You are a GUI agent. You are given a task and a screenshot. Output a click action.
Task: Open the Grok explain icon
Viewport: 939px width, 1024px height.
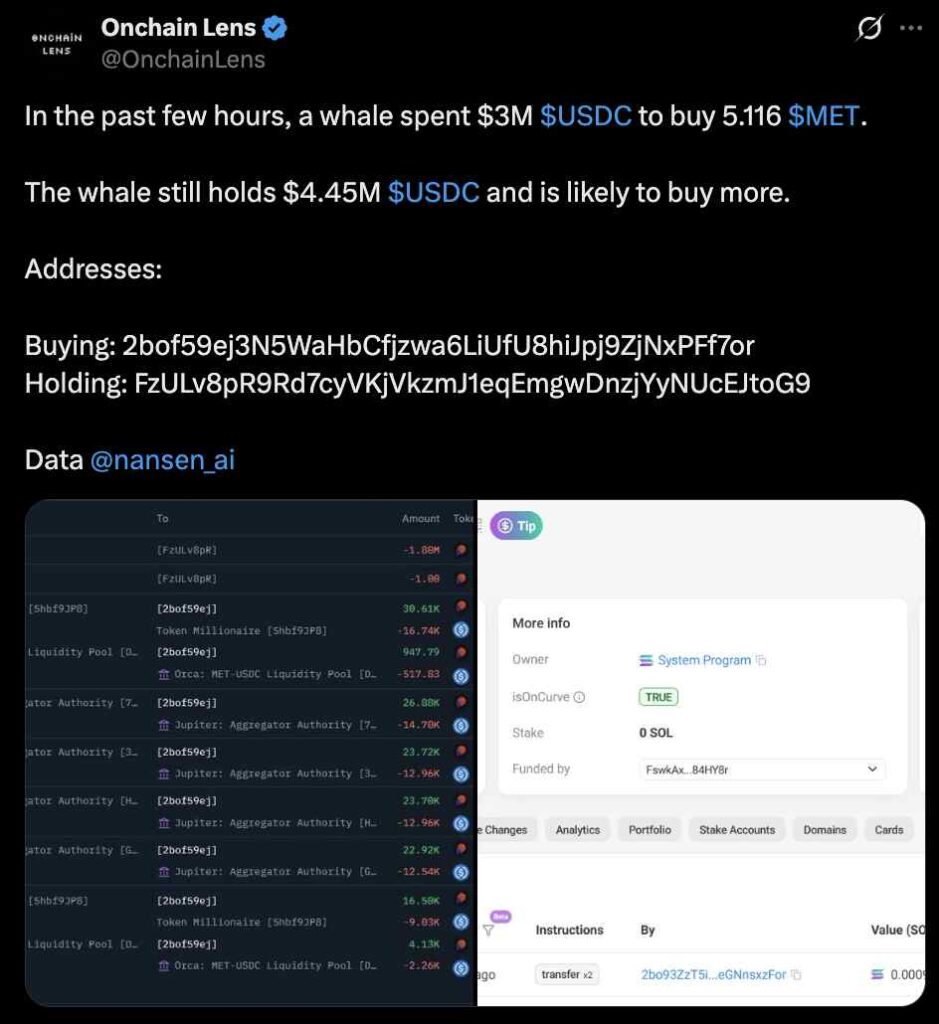pos(870,30)
